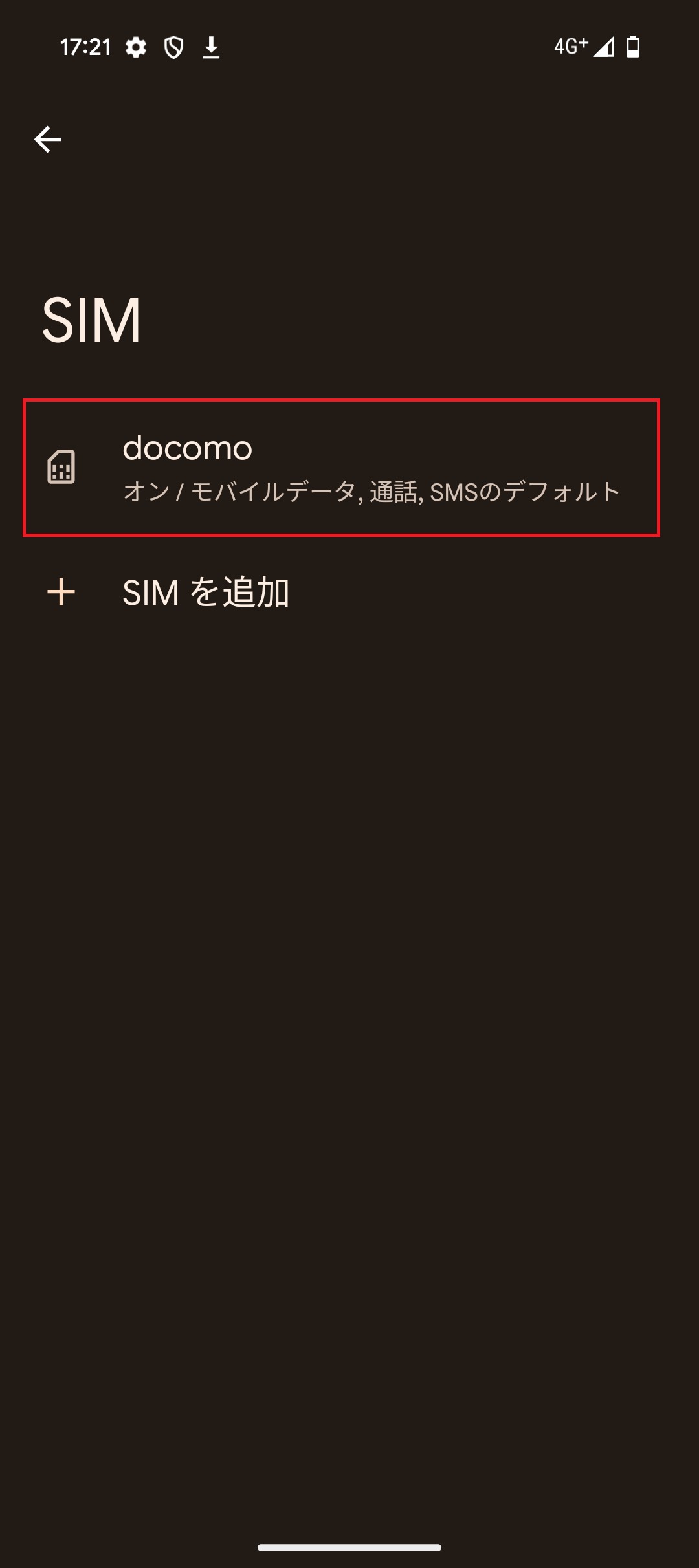Tap the battery icon in the status bar
This screenshot has width=699, height=1568.
click(x=632, y=46)
